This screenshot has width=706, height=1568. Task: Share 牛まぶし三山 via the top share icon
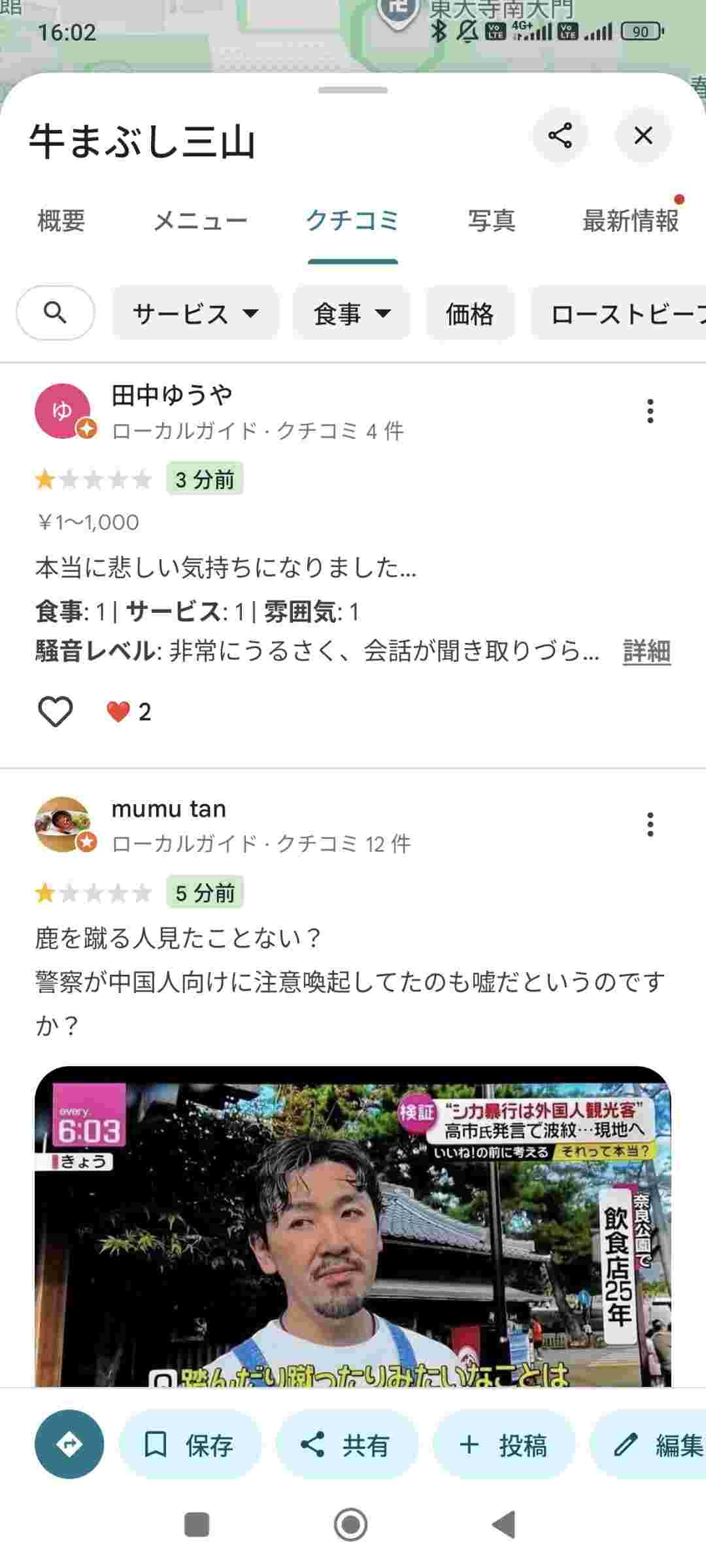click(560, 136)
